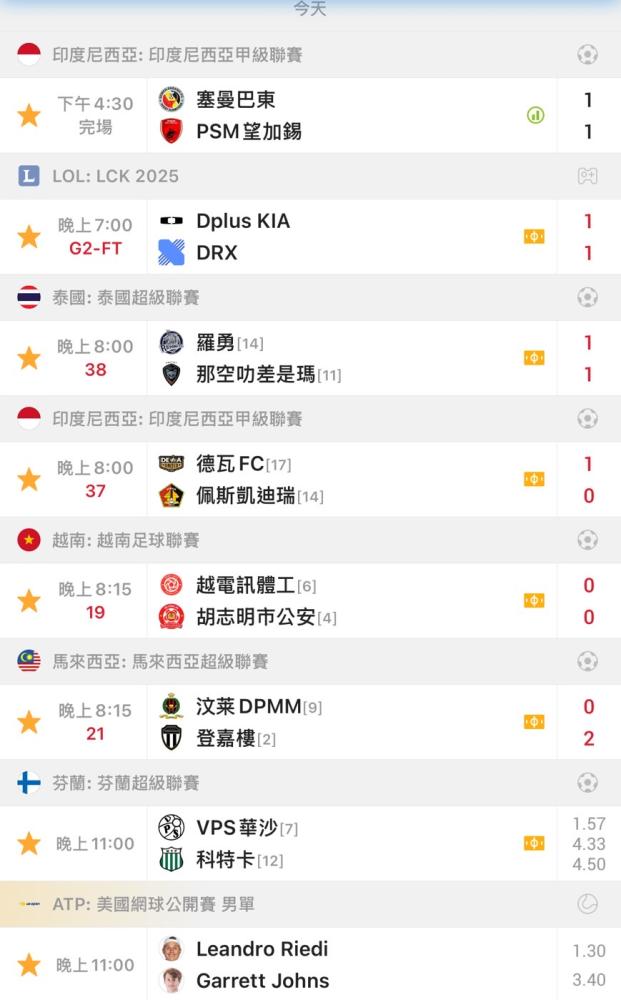Image resolution: width=621 pixels, height=1000 pixels.
Task: Open the 馬來西亞超級聯賽 league header
Action: (310, 661)
